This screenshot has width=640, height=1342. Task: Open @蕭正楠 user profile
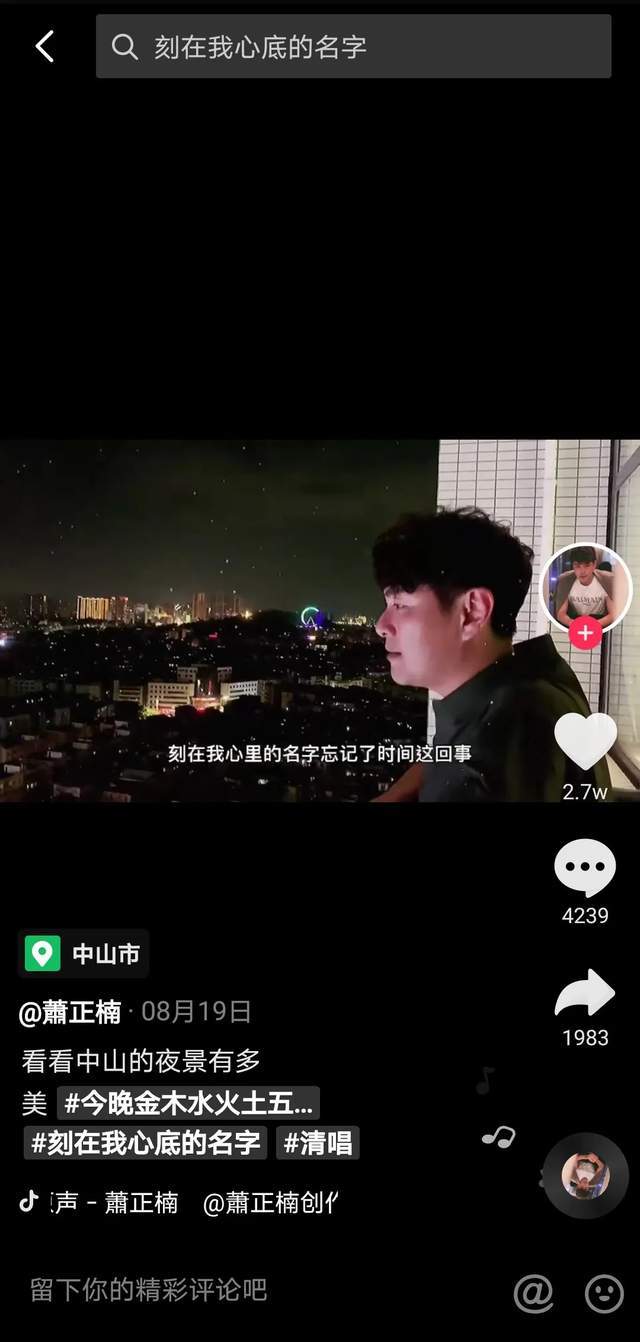click(x=70, y=1012)
